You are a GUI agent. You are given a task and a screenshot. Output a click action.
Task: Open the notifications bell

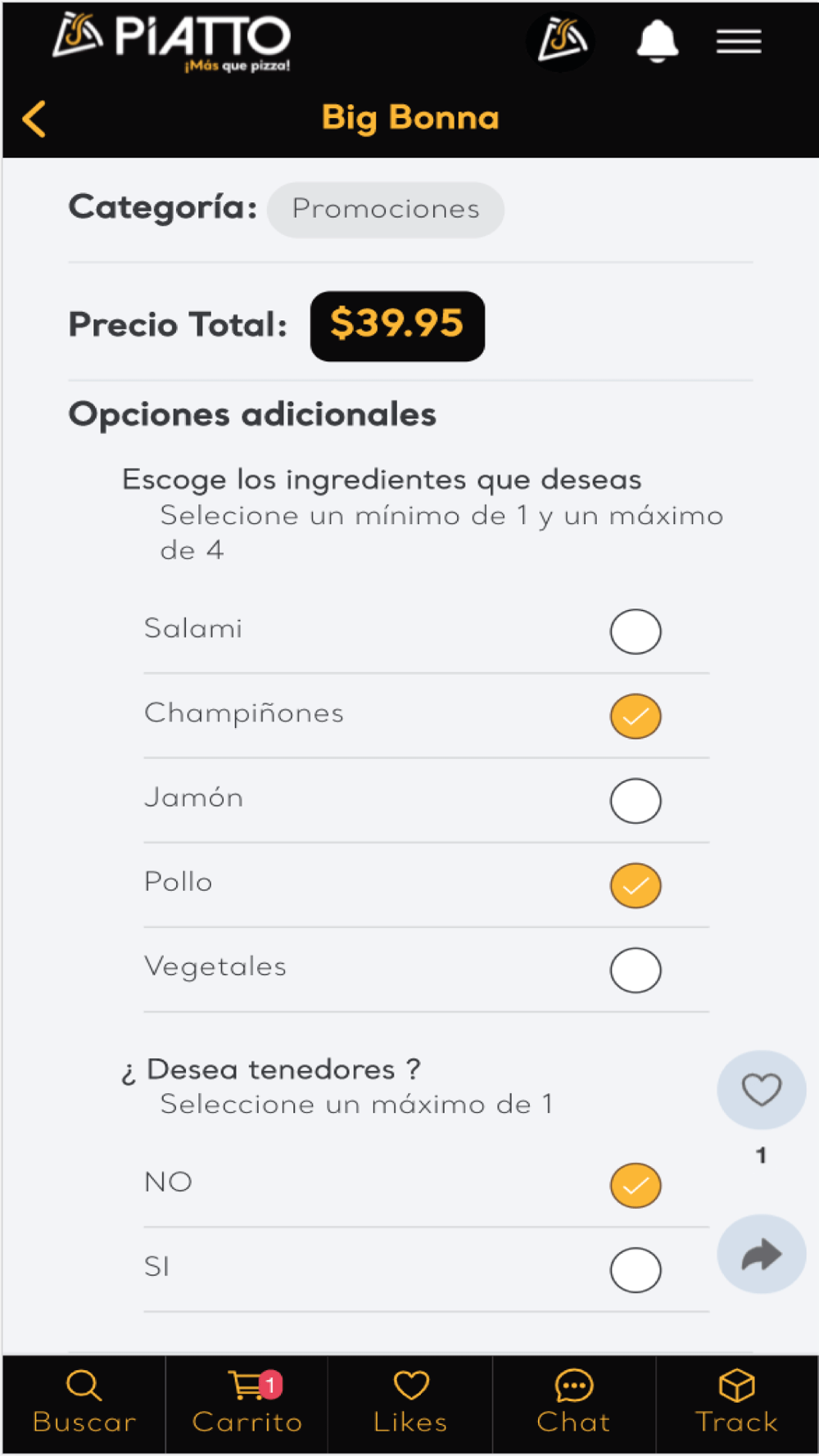tap(658, 41)
